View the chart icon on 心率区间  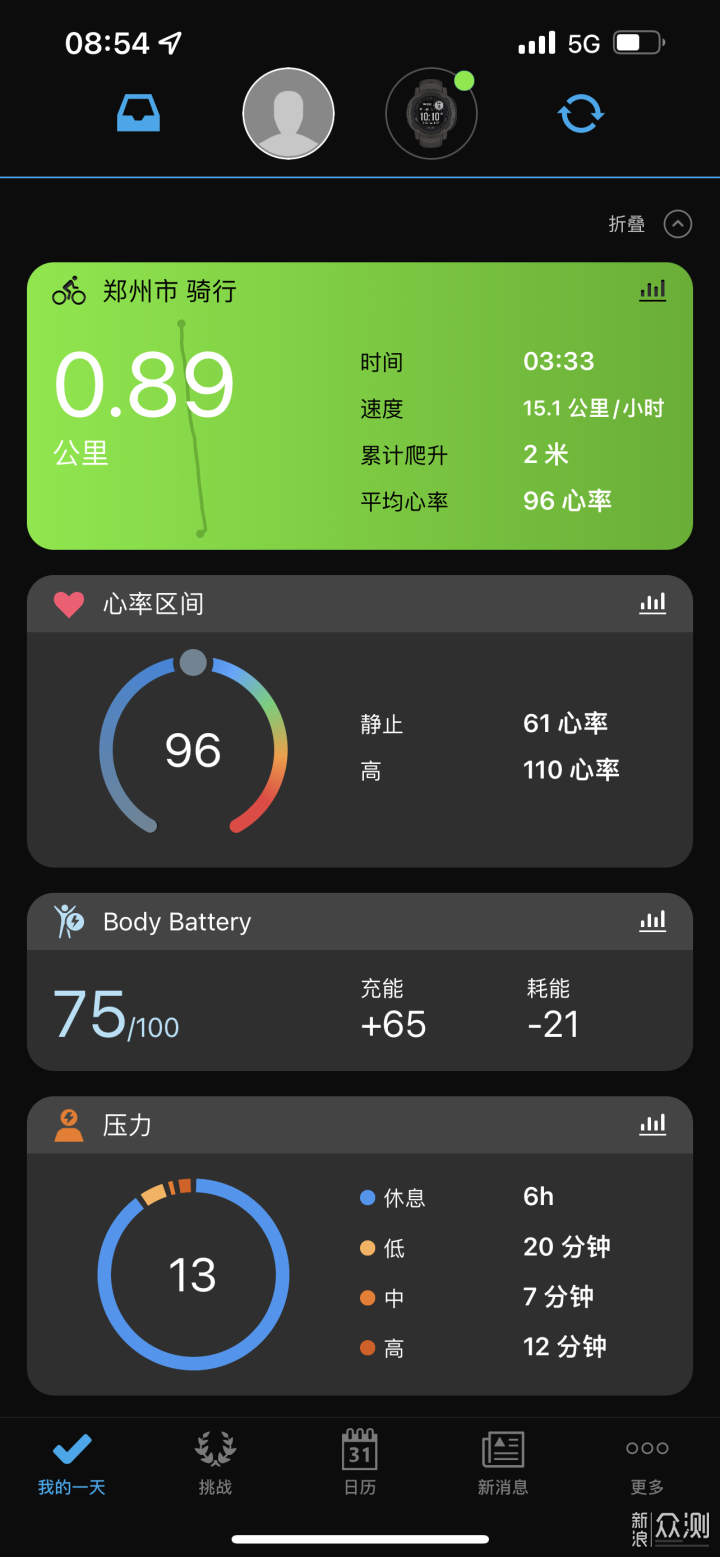pos(652,603)
